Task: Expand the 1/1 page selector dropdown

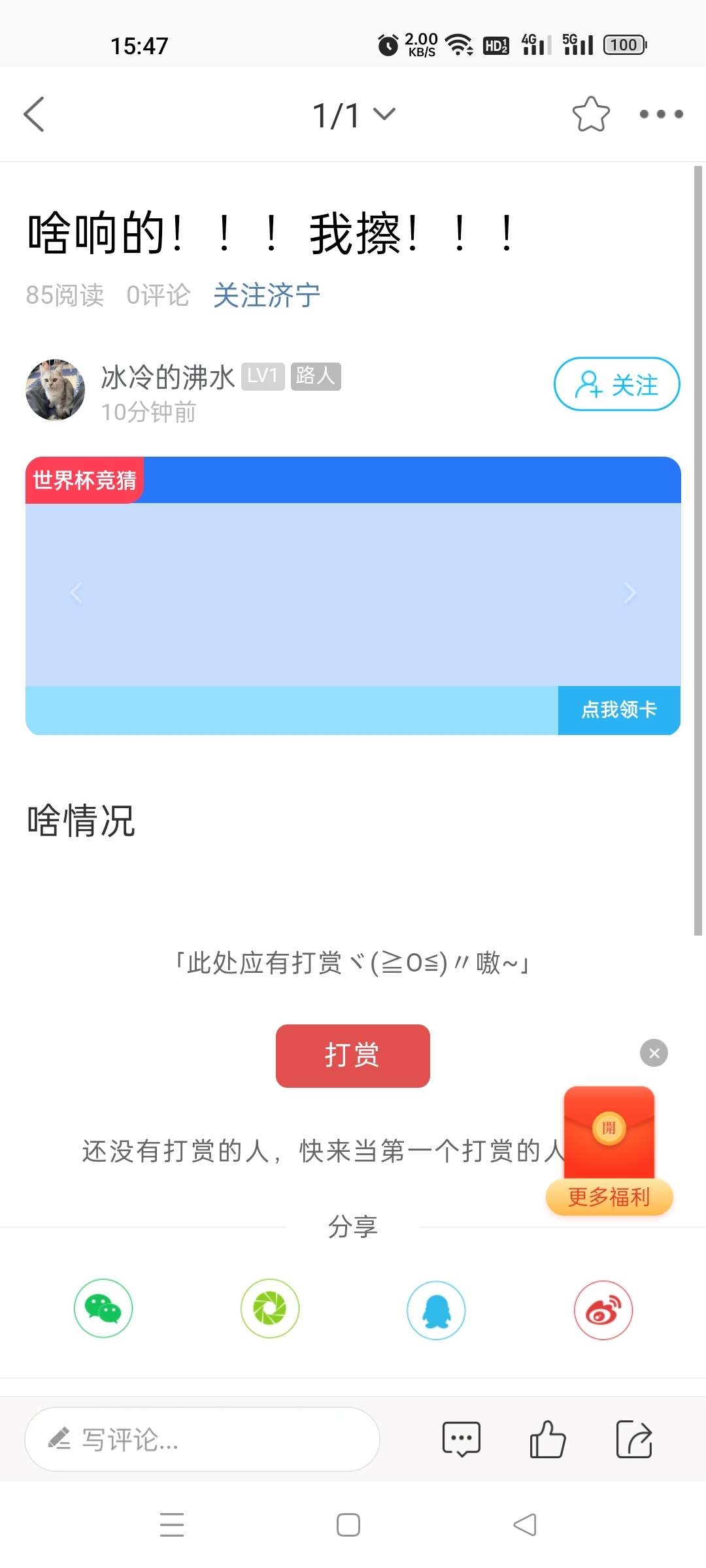Action: [354, 115]
